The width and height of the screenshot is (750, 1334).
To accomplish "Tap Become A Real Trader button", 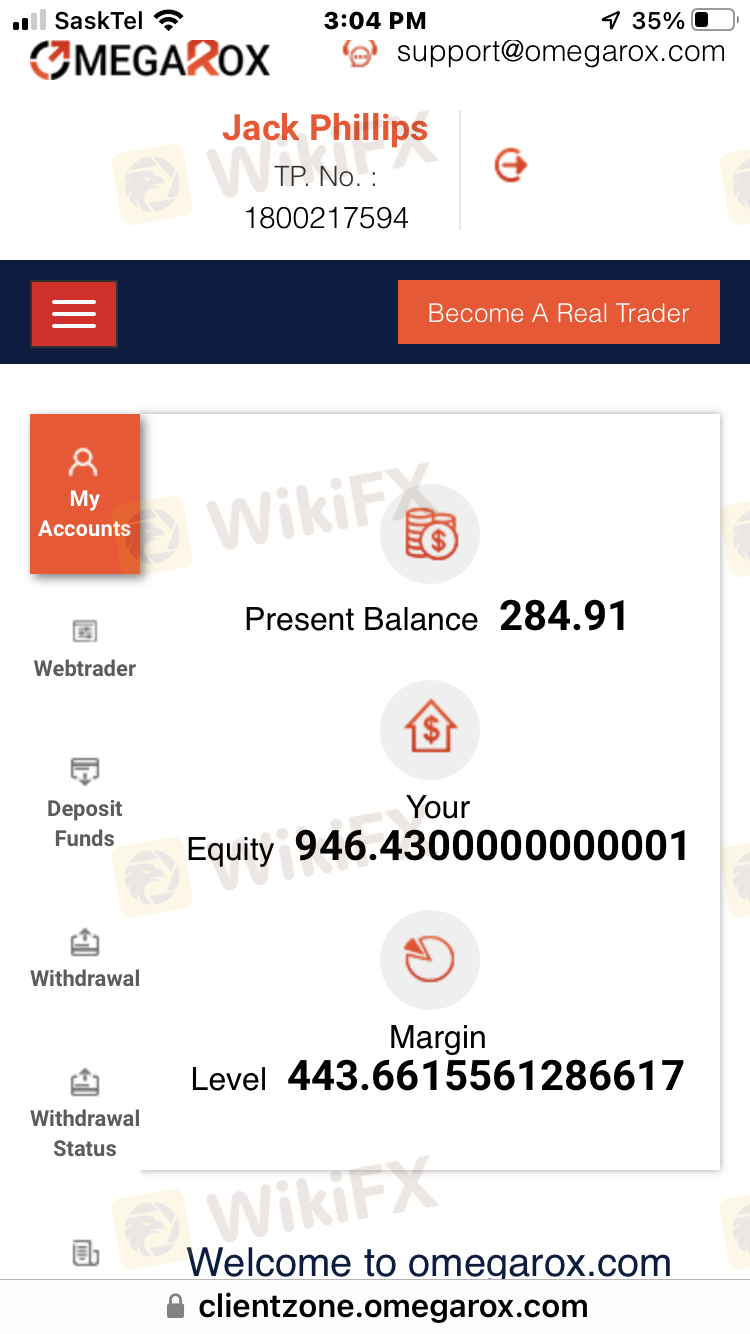I will 559,312.
